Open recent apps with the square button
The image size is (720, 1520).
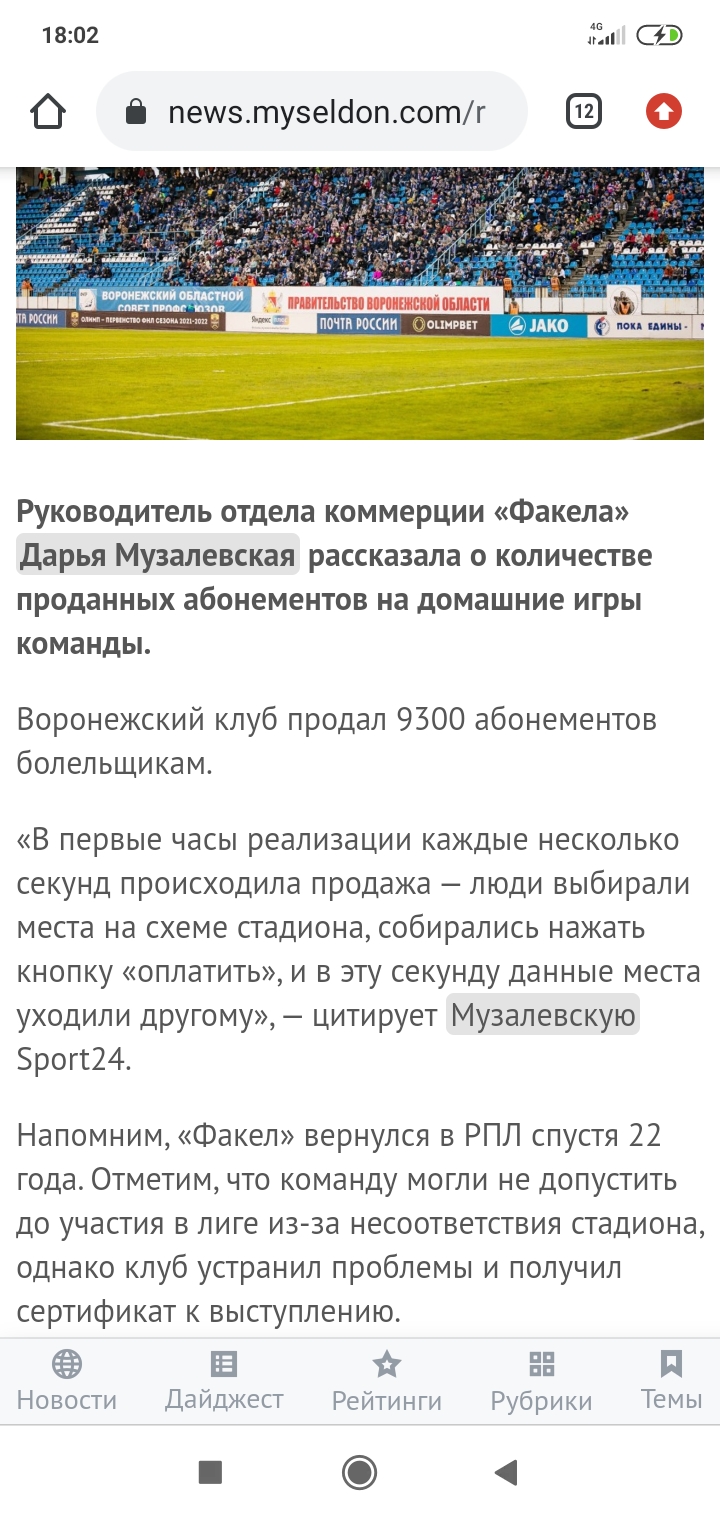[x=210, y=1472]
